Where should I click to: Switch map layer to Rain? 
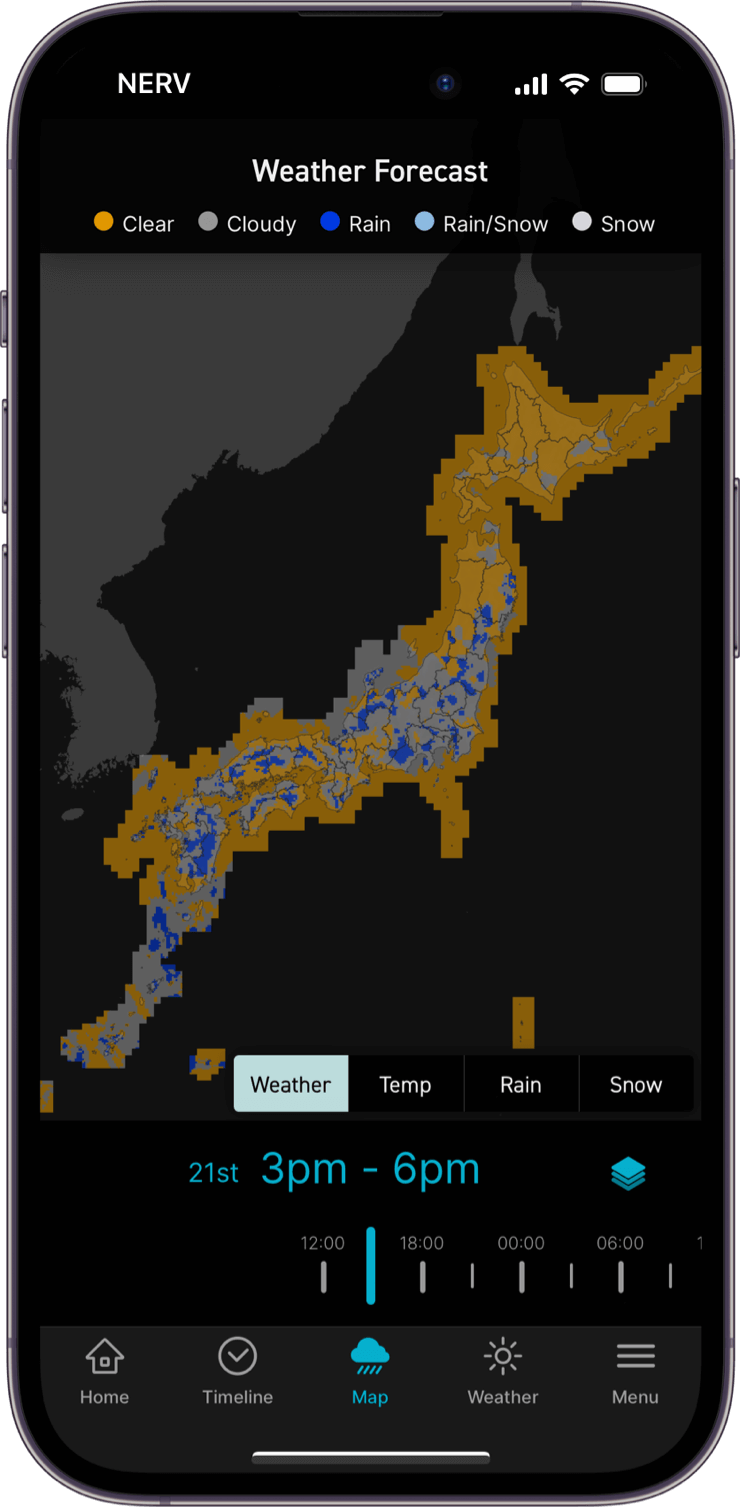point(521,1084)
